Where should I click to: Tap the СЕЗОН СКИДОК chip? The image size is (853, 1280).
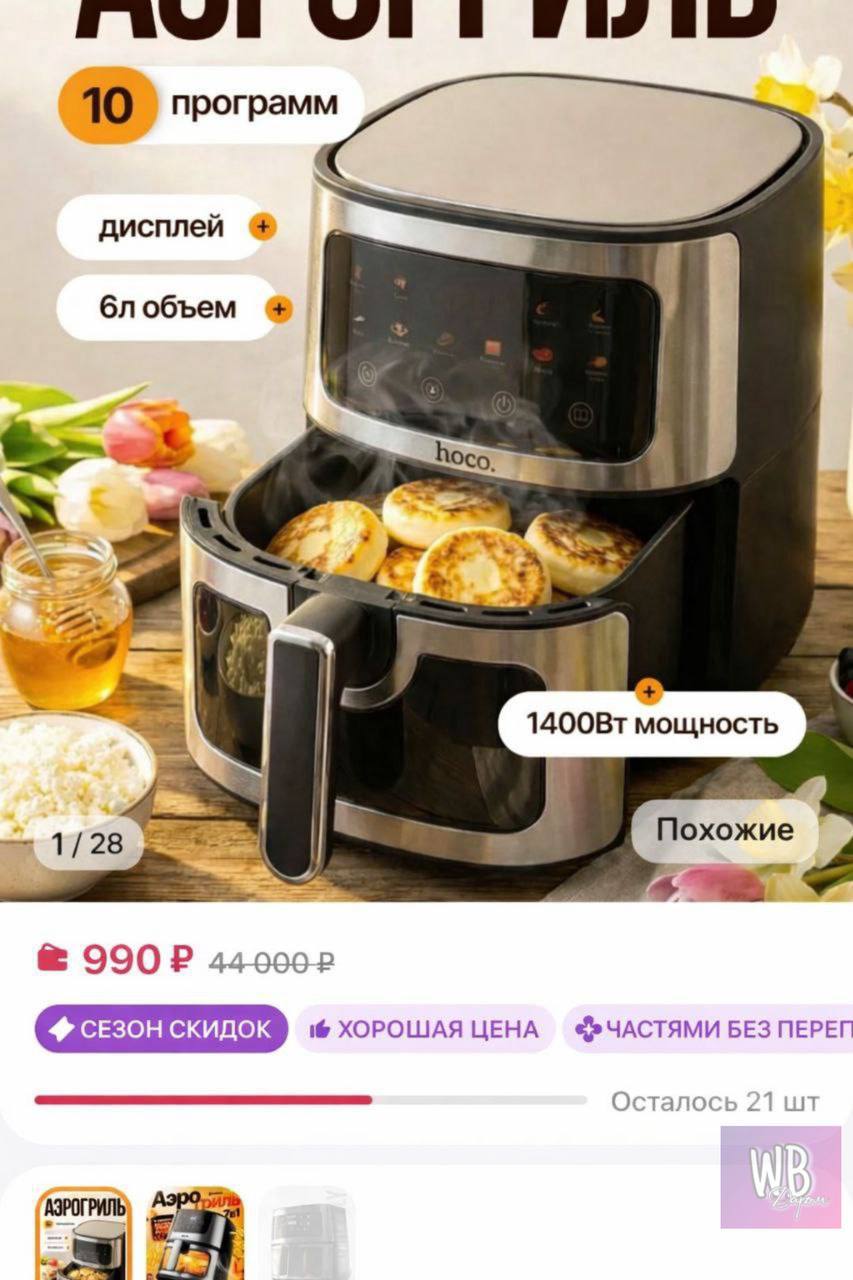coord(161,1029)
